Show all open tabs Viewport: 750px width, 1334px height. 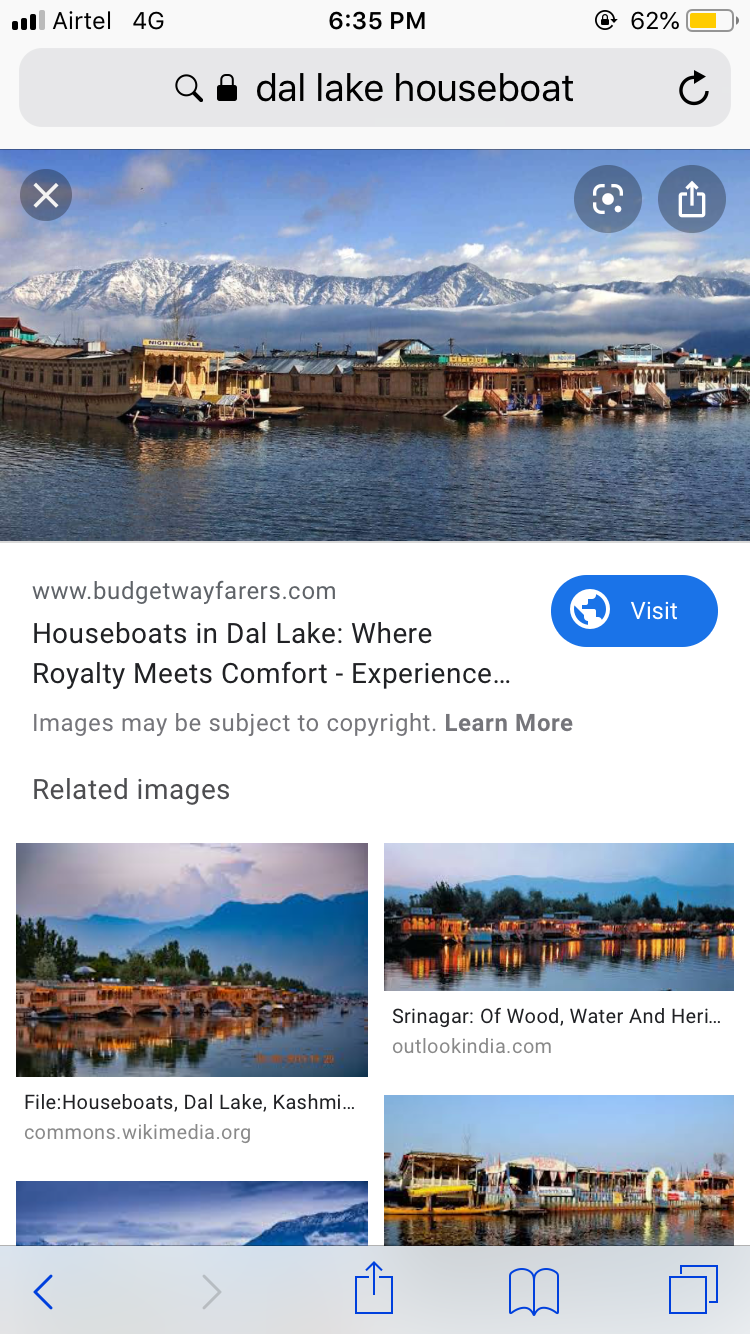tap(692, 1289)
